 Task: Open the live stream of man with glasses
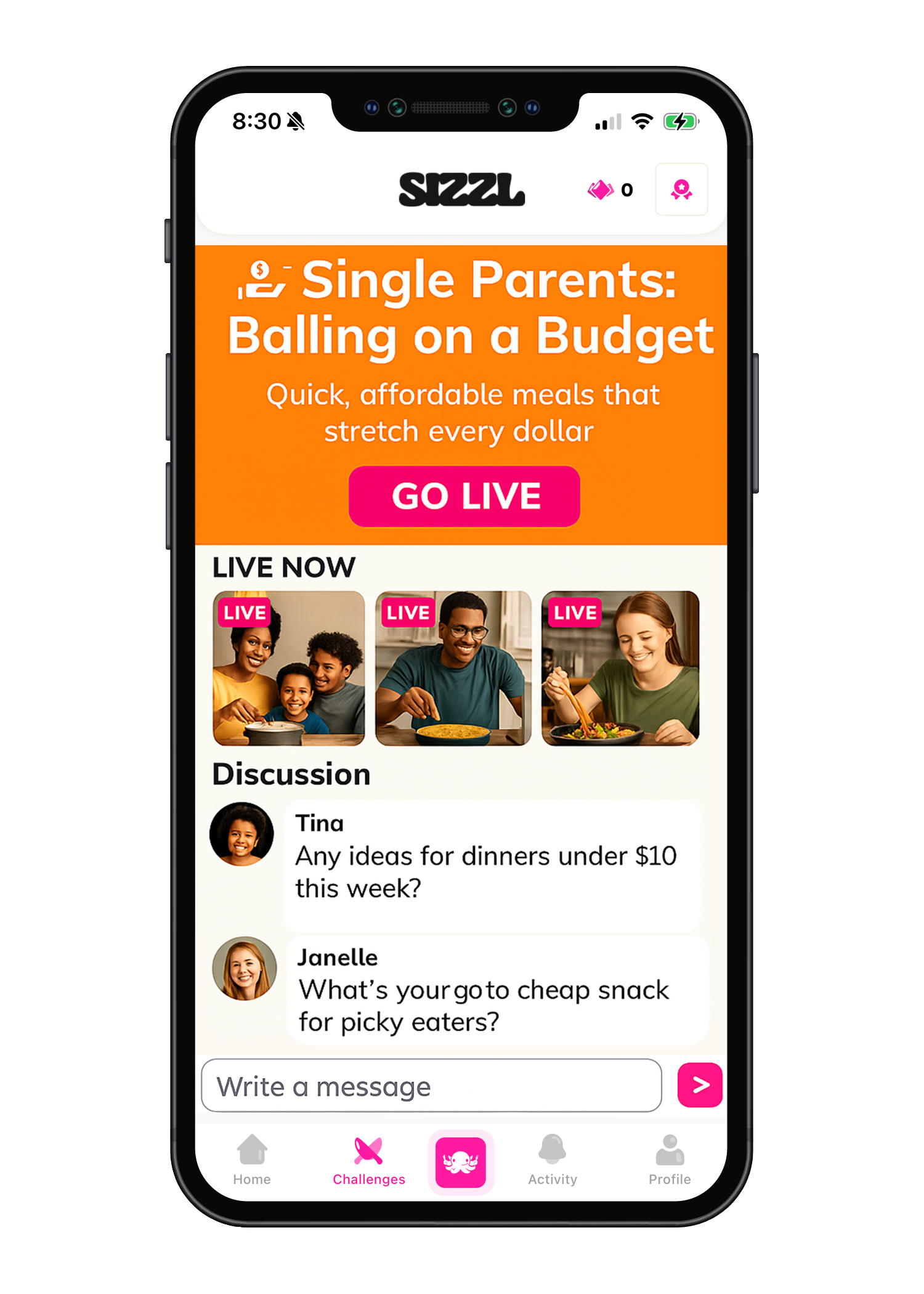[x=453, y=668]
